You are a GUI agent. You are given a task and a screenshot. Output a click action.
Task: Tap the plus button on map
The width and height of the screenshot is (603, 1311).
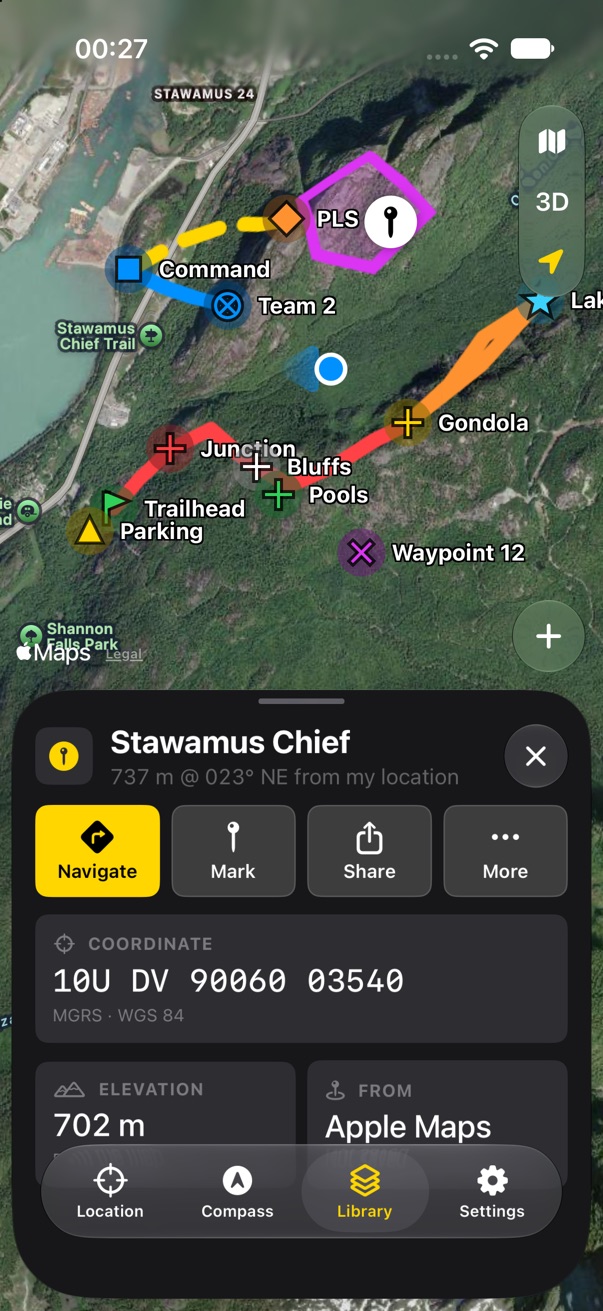coord(548,636)
